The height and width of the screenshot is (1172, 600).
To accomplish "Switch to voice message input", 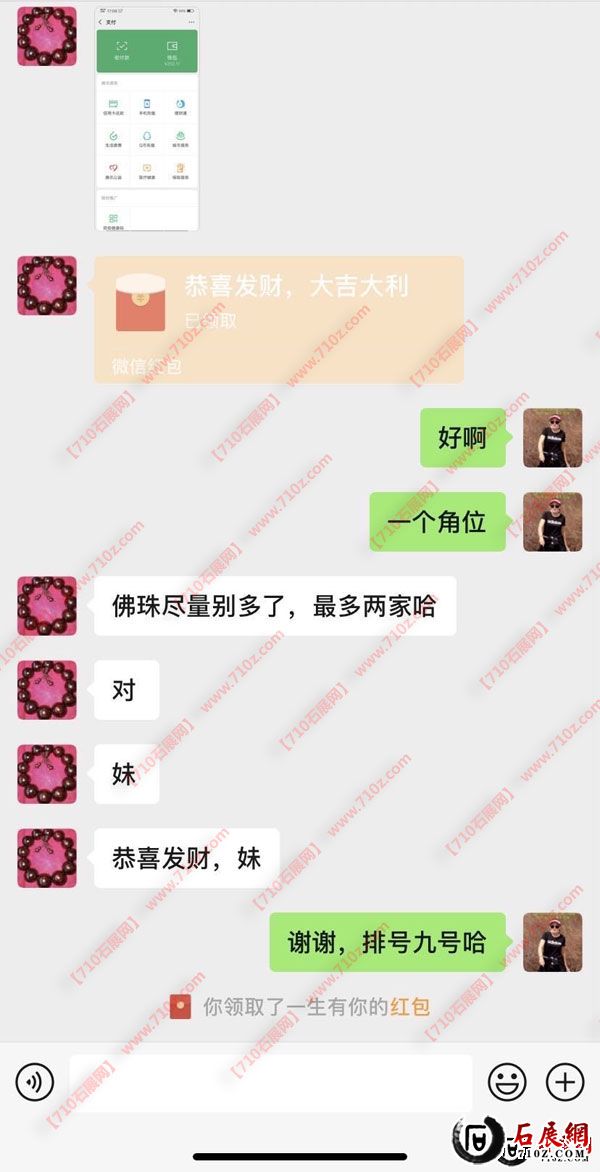I will tap(35, 1082).
